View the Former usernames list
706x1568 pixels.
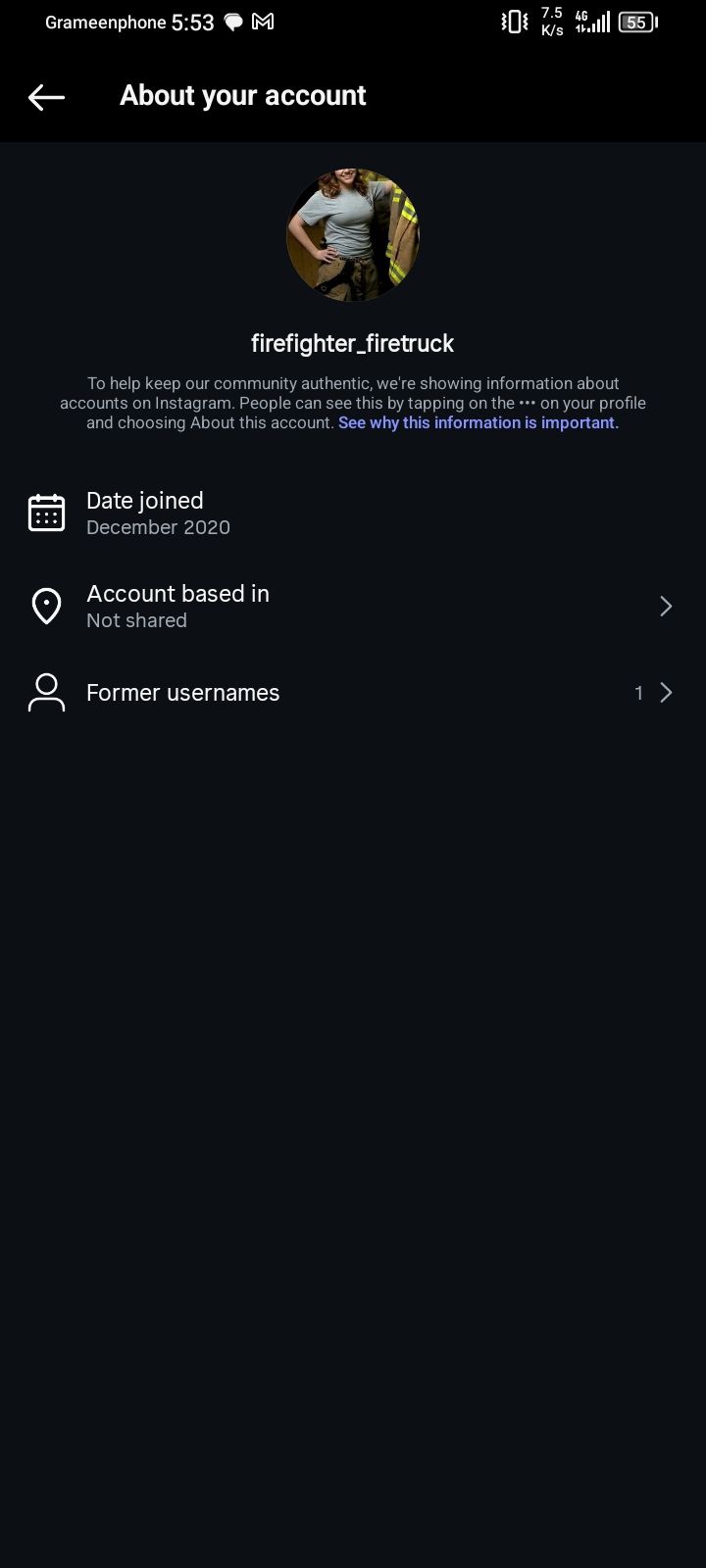coord(353,693)
